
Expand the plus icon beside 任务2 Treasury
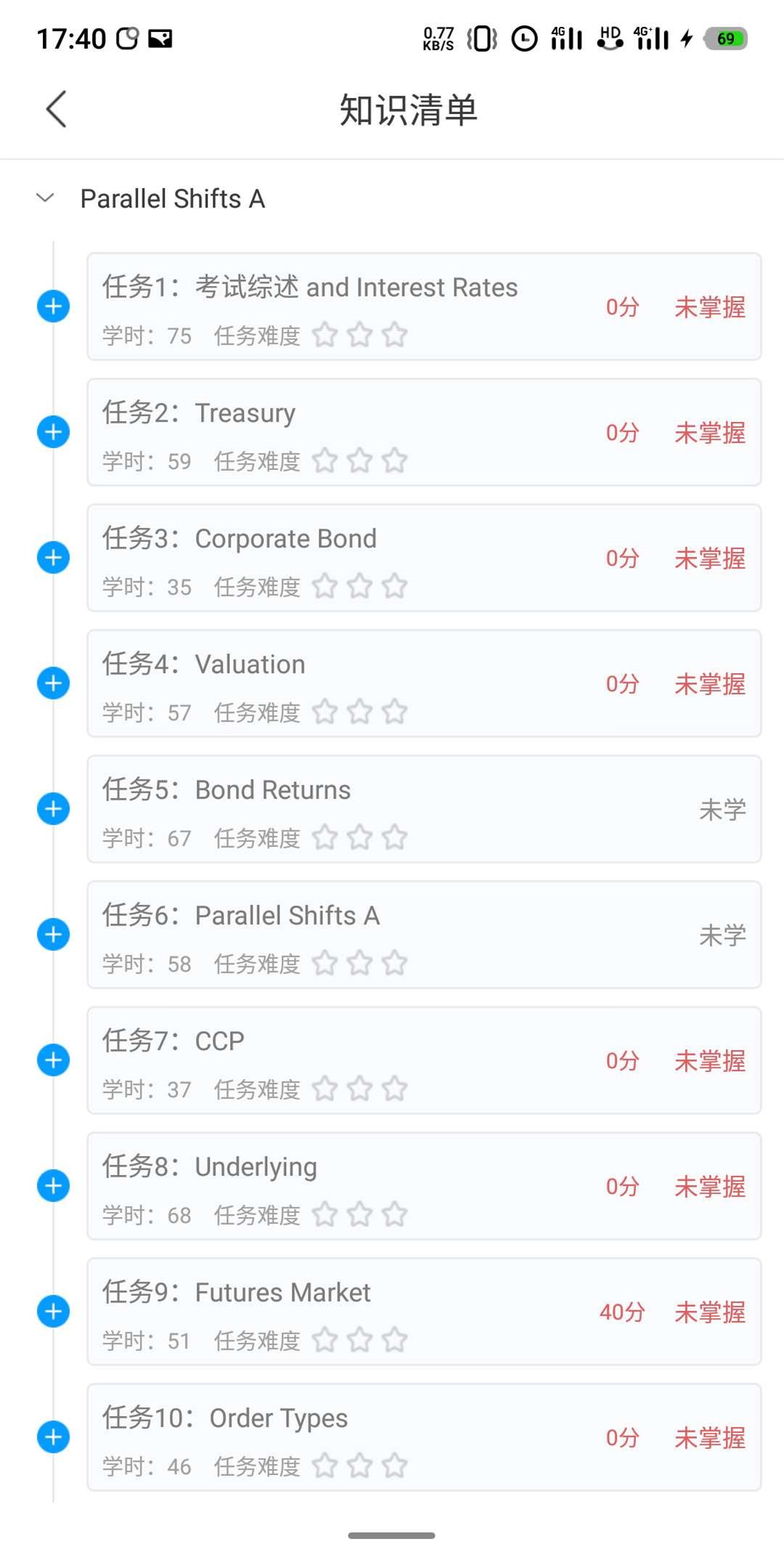pos(53,432)
